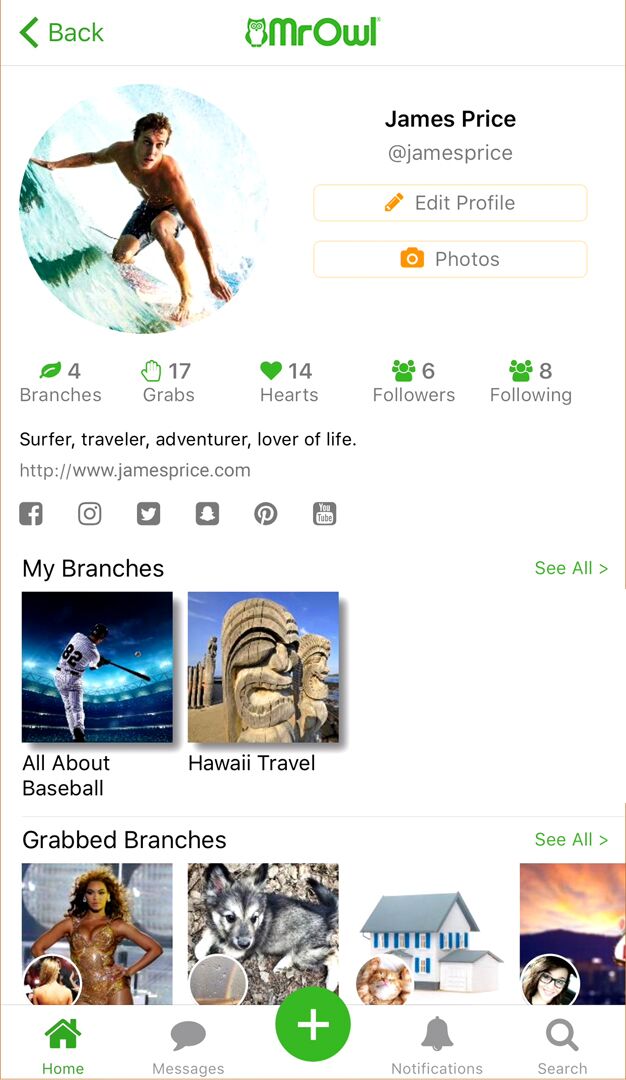This screenshot has width=626, height=1080.
Task: See all of My Branches
Action: point(570,568)
